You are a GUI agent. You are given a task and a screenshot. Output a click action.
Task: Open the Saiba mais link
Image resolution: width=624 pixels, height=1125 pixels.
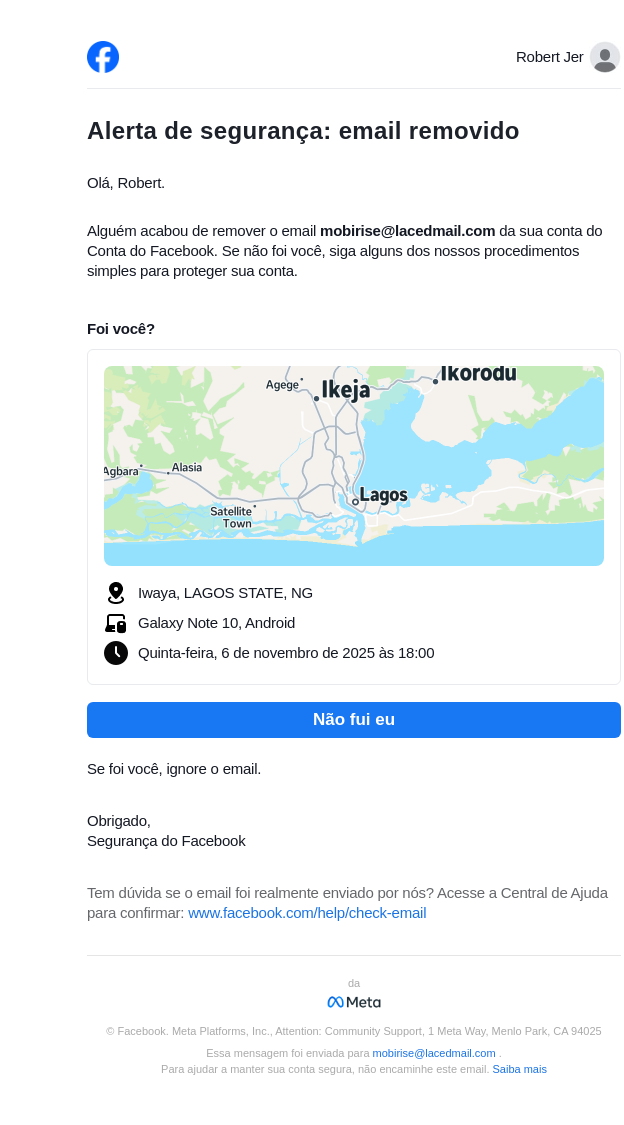[x=519, y=1069]
